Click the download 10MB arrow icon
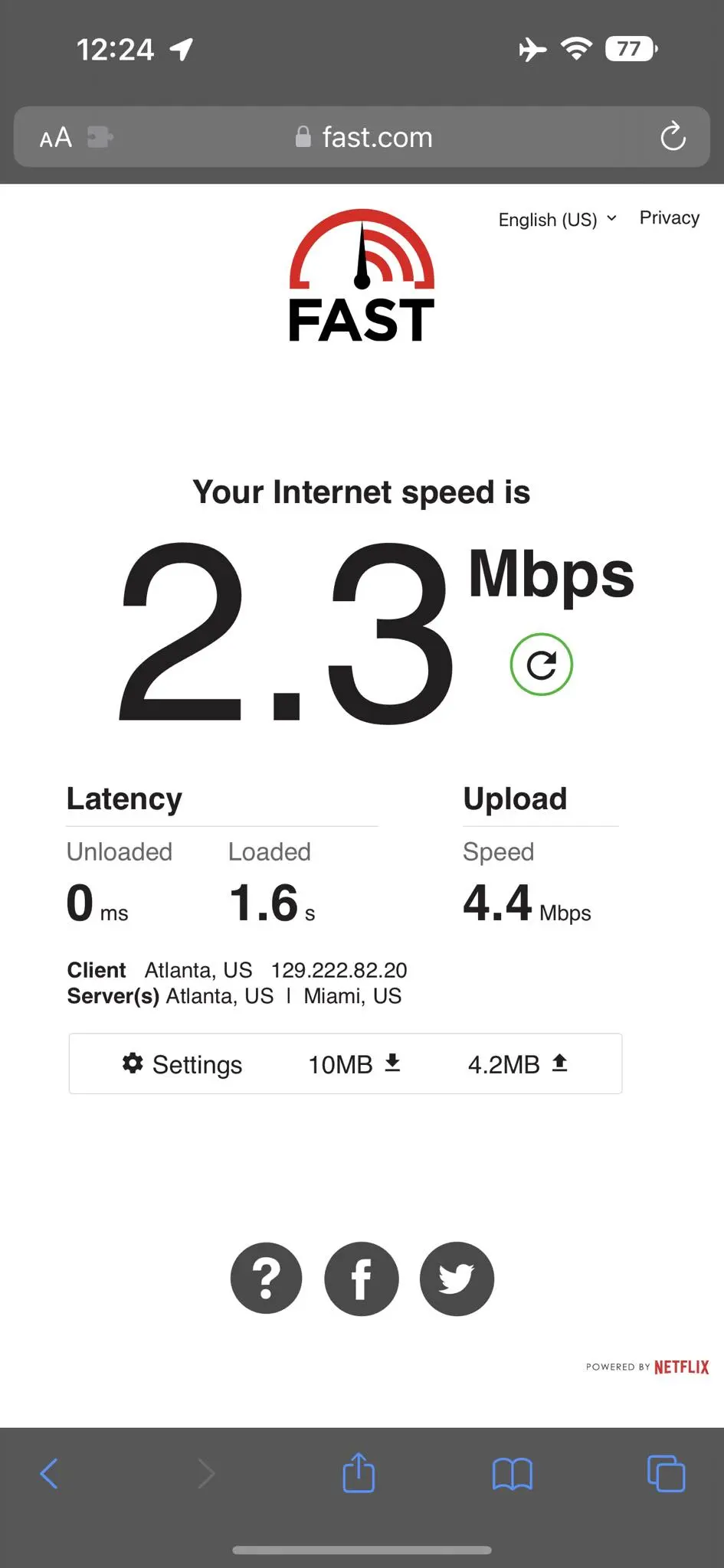Screen dimensions: 724x1568 (x=393, y=1063)
